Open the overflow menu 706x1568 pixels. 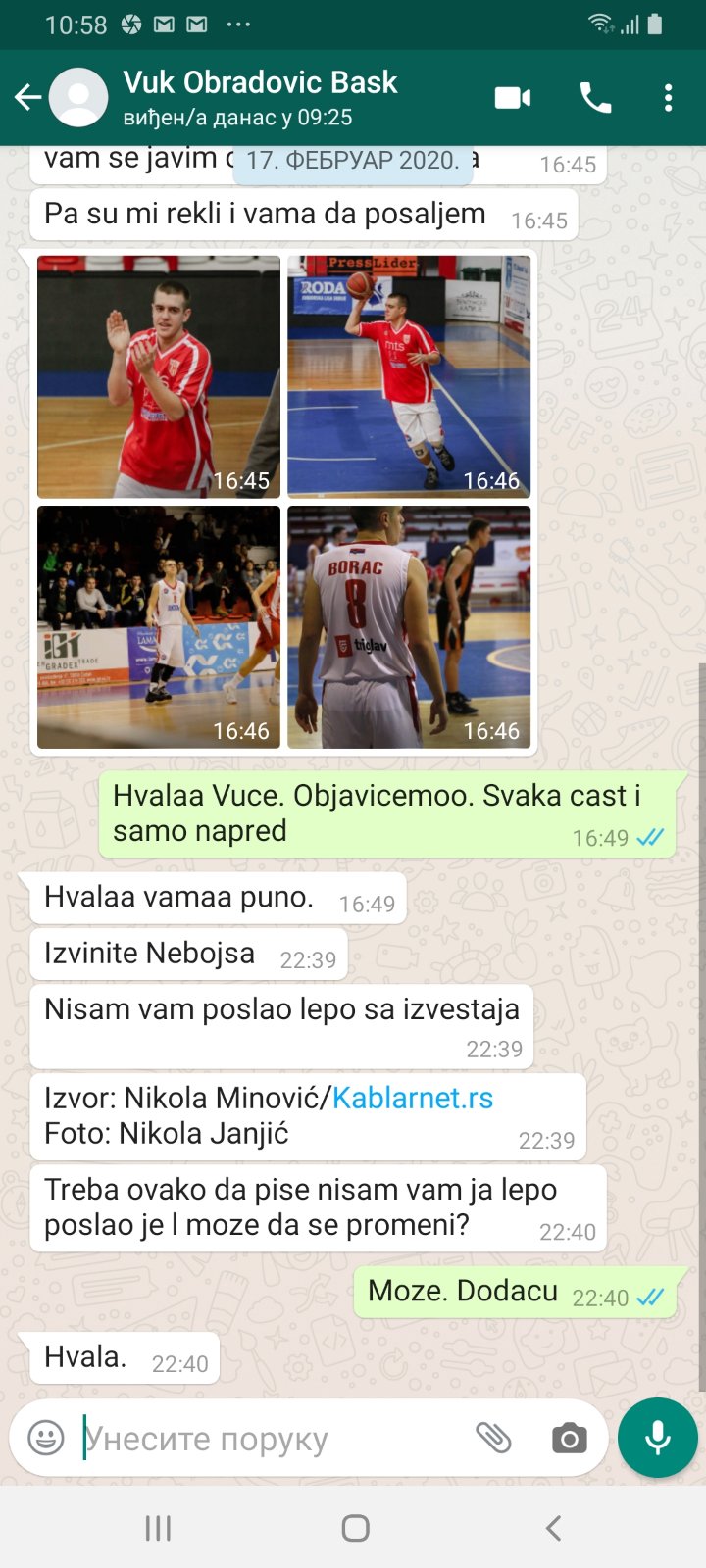668,97
